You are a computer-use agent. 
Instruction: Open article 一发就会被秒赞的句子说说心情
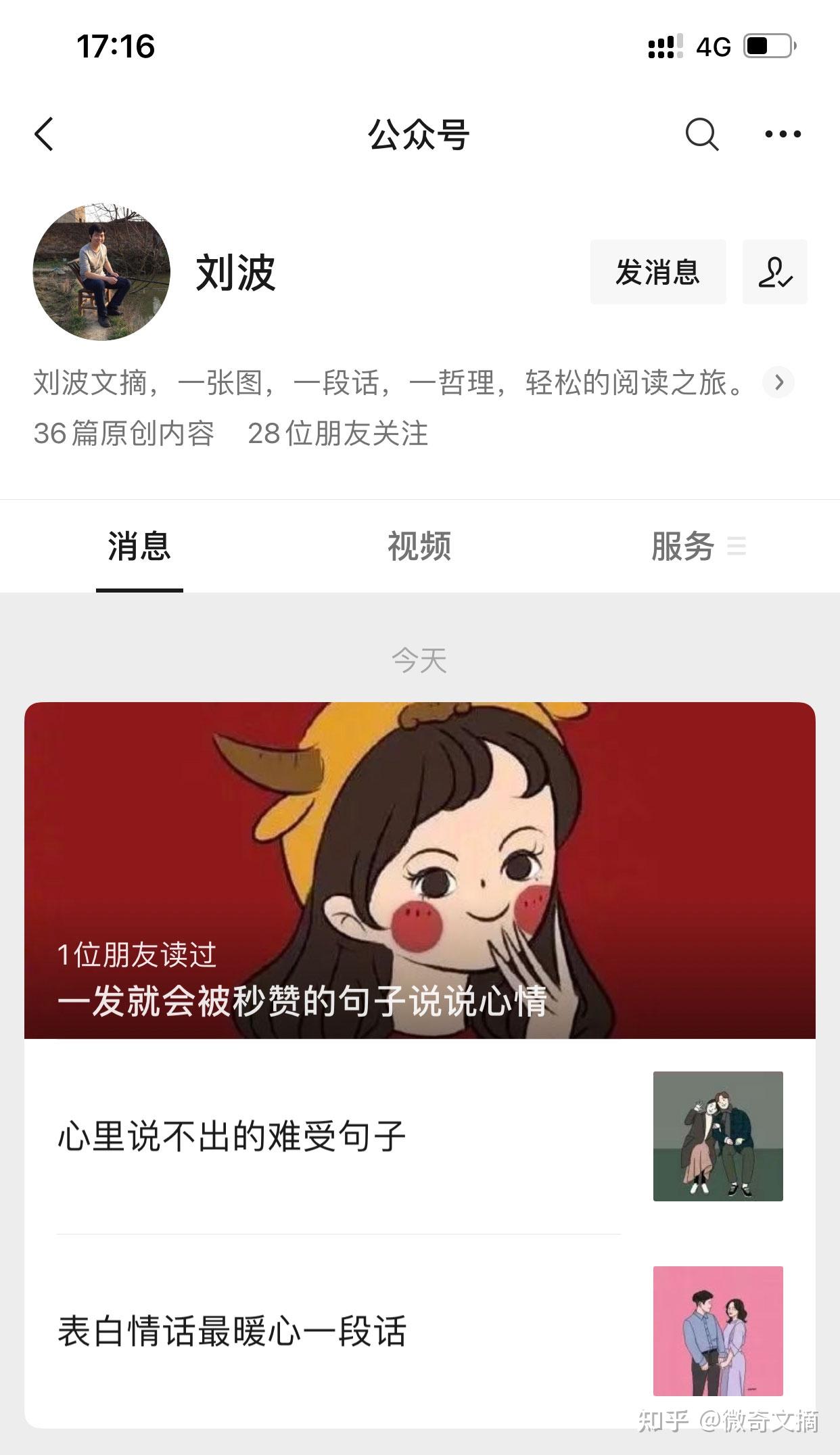coord(419,870)
